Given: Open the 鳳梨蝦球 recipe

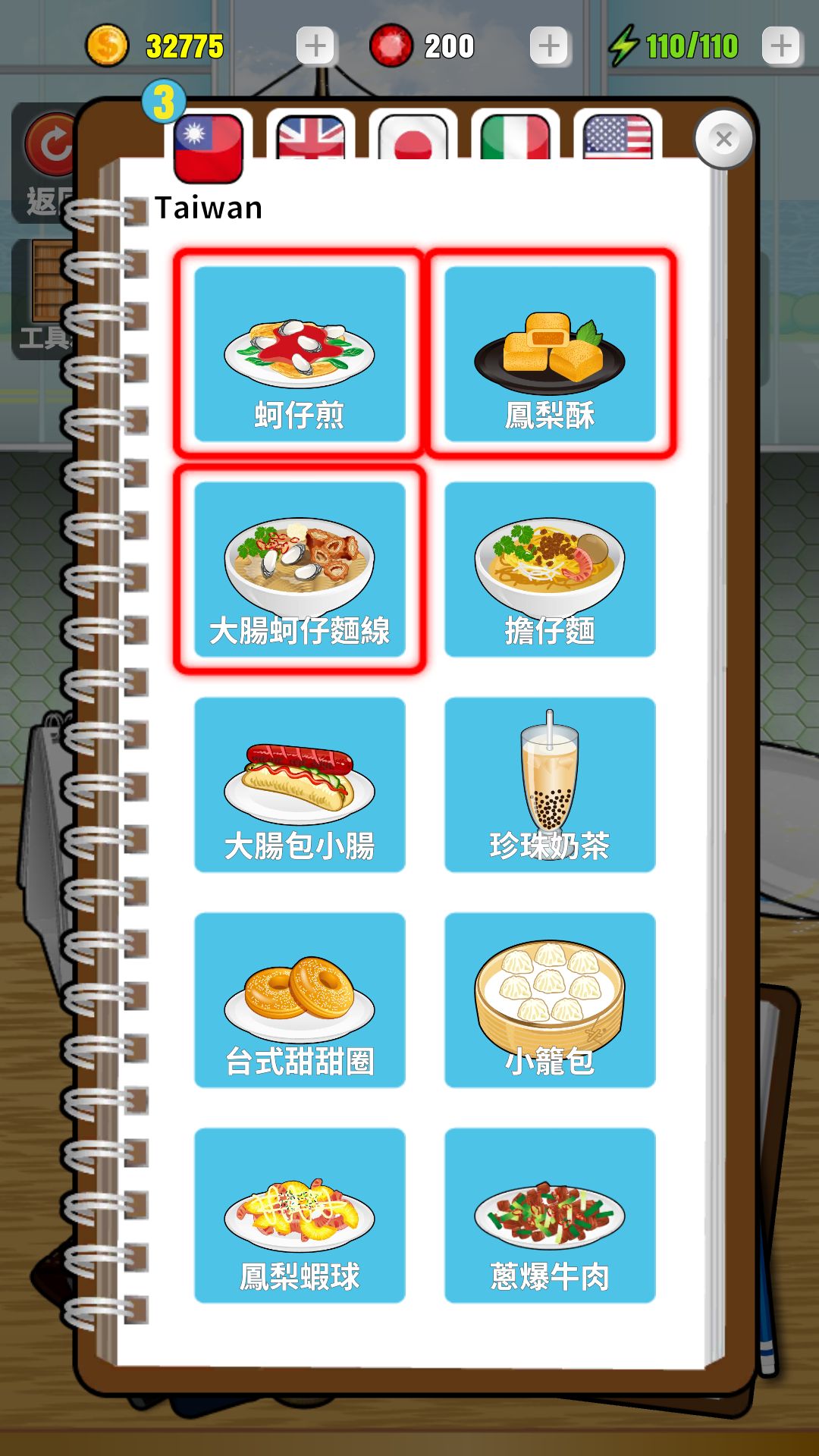Looking at the screenshot, I should [300, 1215].
